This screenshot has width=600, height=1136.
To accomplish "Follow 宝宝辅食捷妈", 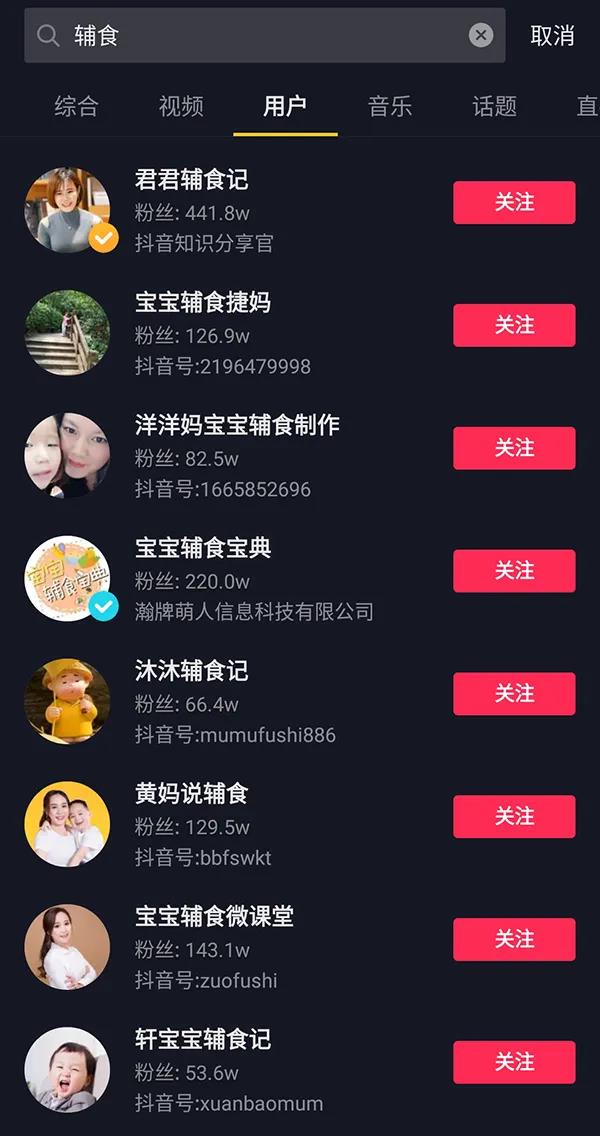I will pos(514,325).
